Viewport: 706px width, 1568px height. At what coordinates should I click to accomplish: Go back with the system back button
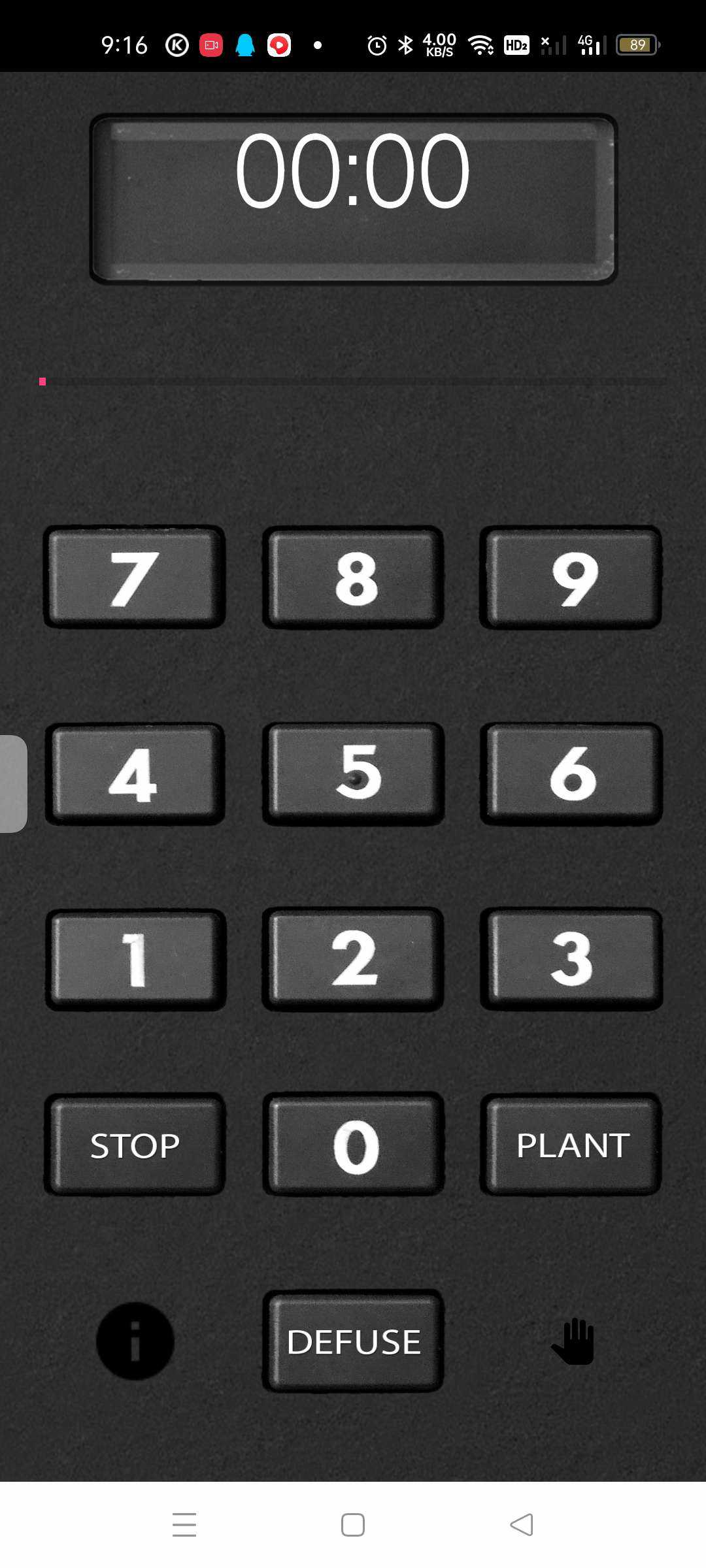click(522, 1525)
